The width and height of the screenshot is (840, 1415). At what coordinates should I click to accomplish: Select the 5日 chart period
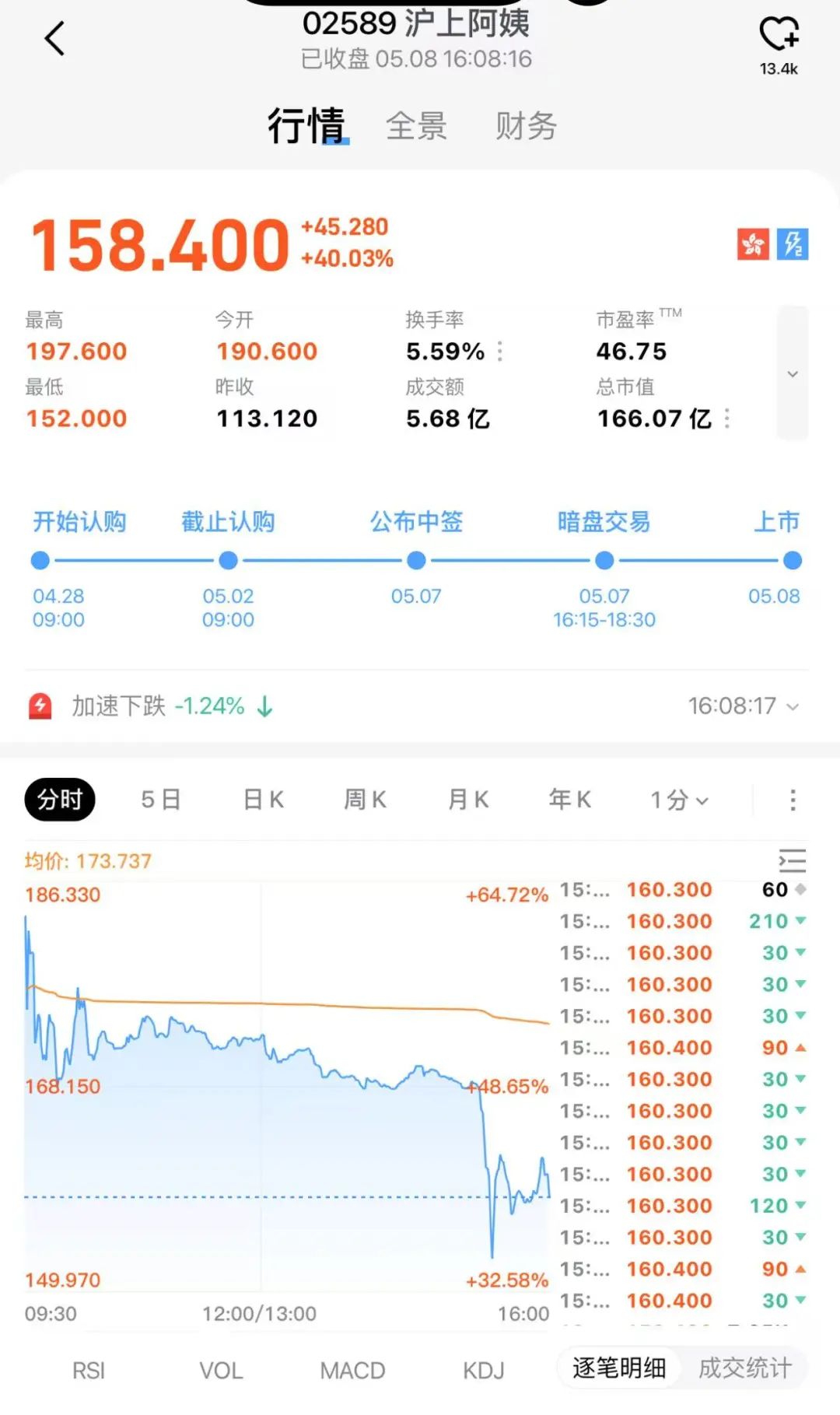(161, 800)
